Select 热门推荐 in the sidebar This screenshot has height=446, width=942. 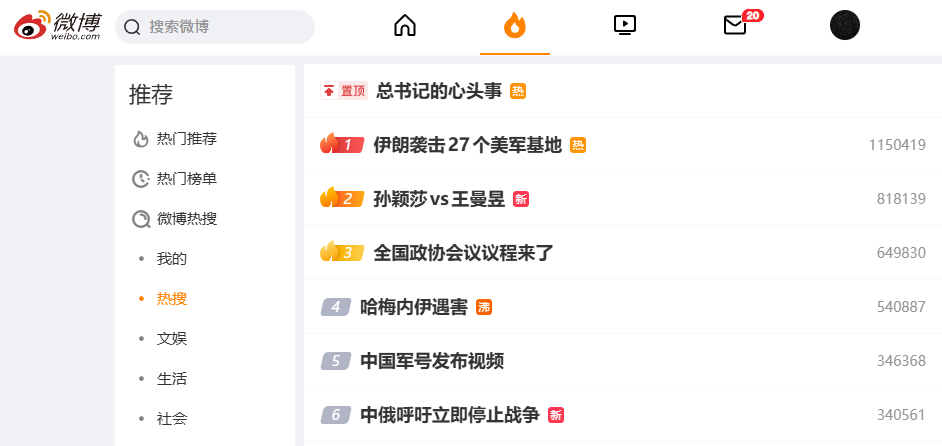(x=186, y=139)
